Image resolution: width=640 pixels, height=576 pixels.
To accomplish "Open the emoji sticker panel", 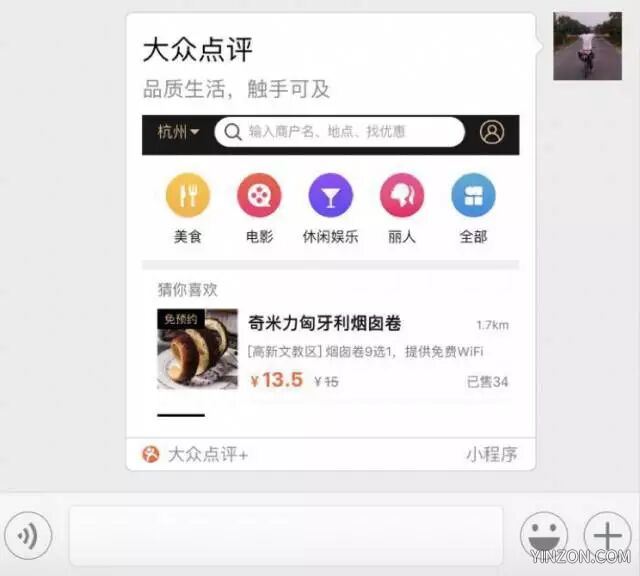I will click(543, 536).
